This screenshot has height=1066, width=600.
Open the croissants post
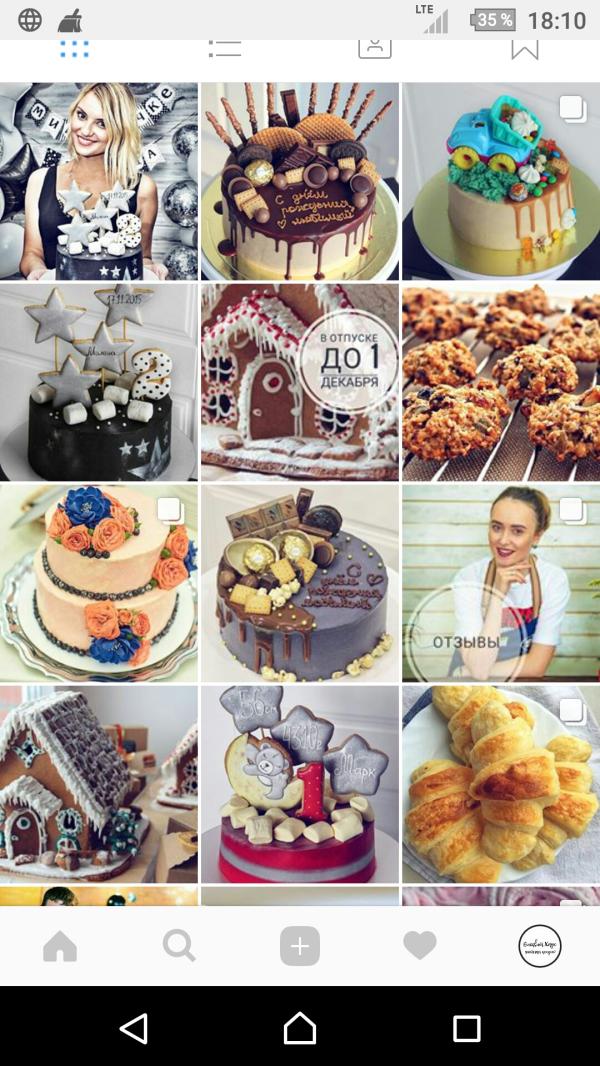[x=501, y=784]
